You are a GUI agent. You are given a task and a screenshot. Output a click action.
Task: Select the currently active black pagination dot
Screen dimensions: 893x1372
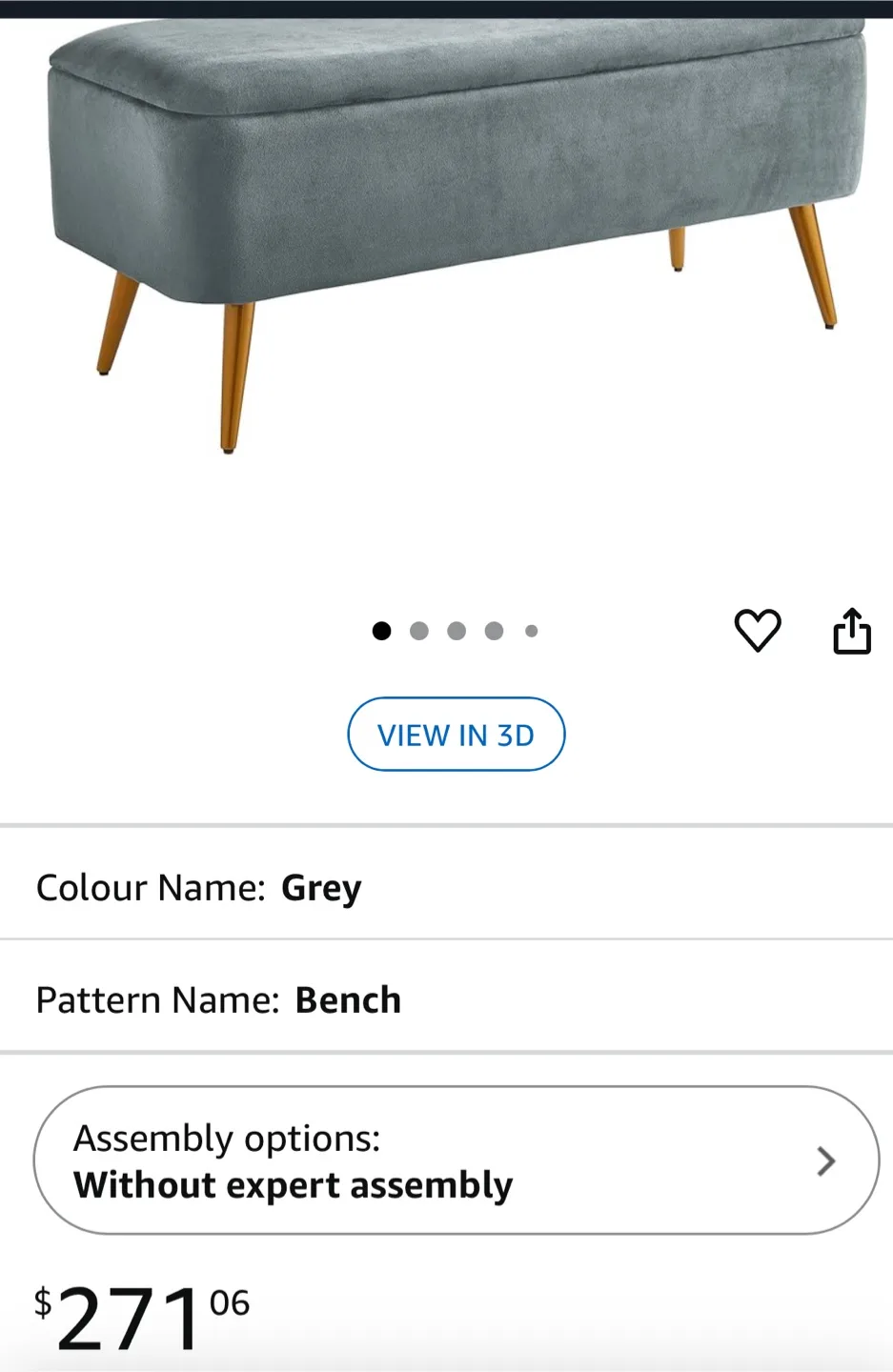pyautogui.click(x=382, y=631)
